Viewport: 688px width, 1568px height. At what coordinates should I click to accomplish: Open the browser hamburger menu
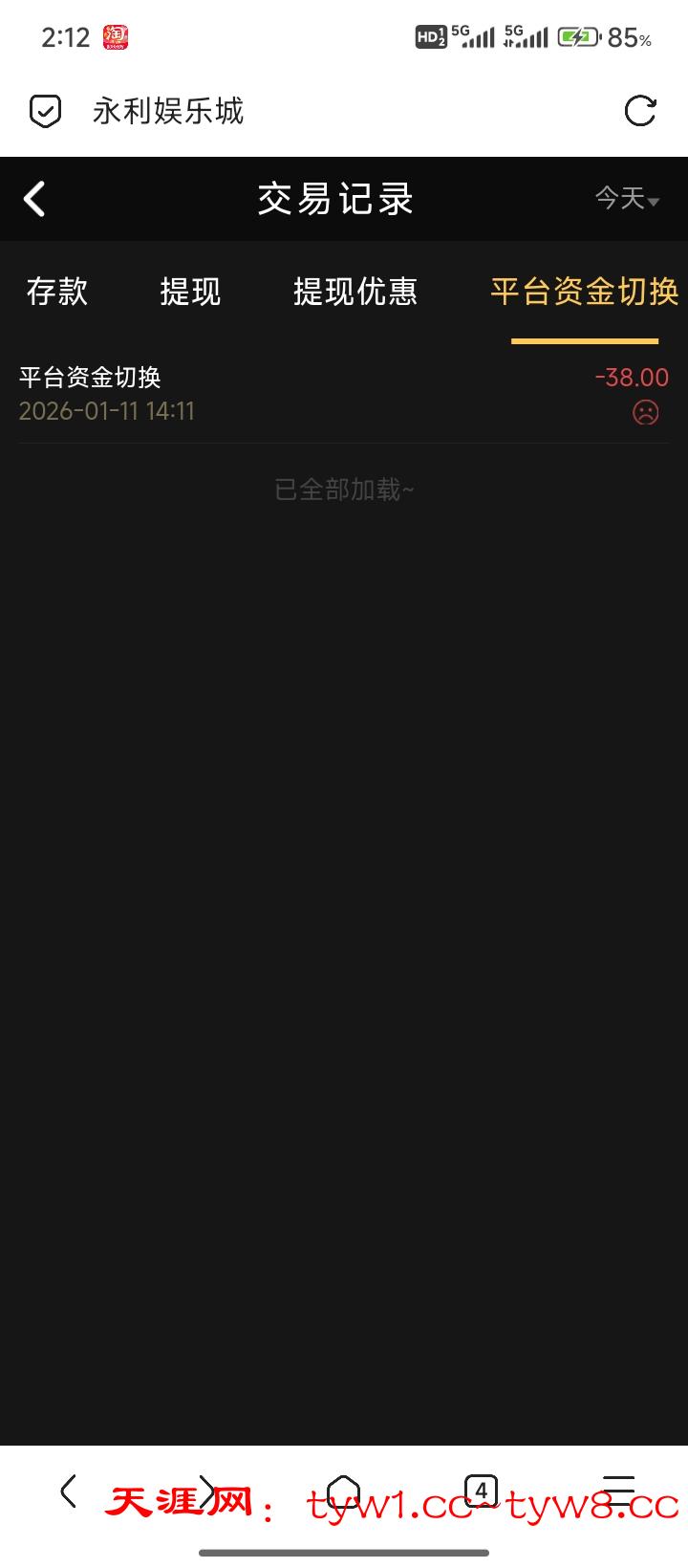tap(618, 1491)
